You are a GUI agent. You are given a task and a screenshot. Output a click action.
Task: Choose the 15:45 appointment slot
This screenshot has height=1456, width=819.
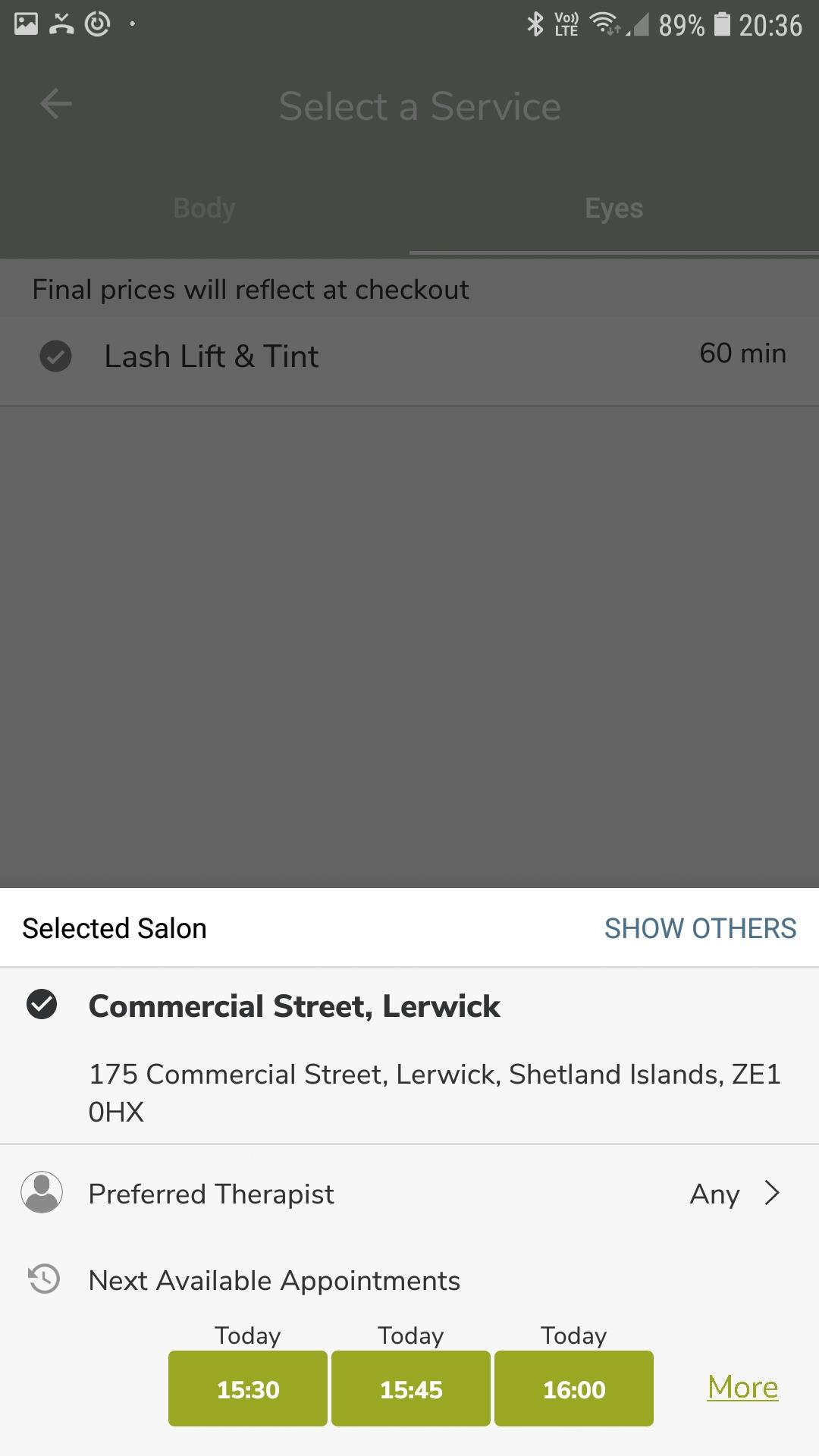[411, 1389]
